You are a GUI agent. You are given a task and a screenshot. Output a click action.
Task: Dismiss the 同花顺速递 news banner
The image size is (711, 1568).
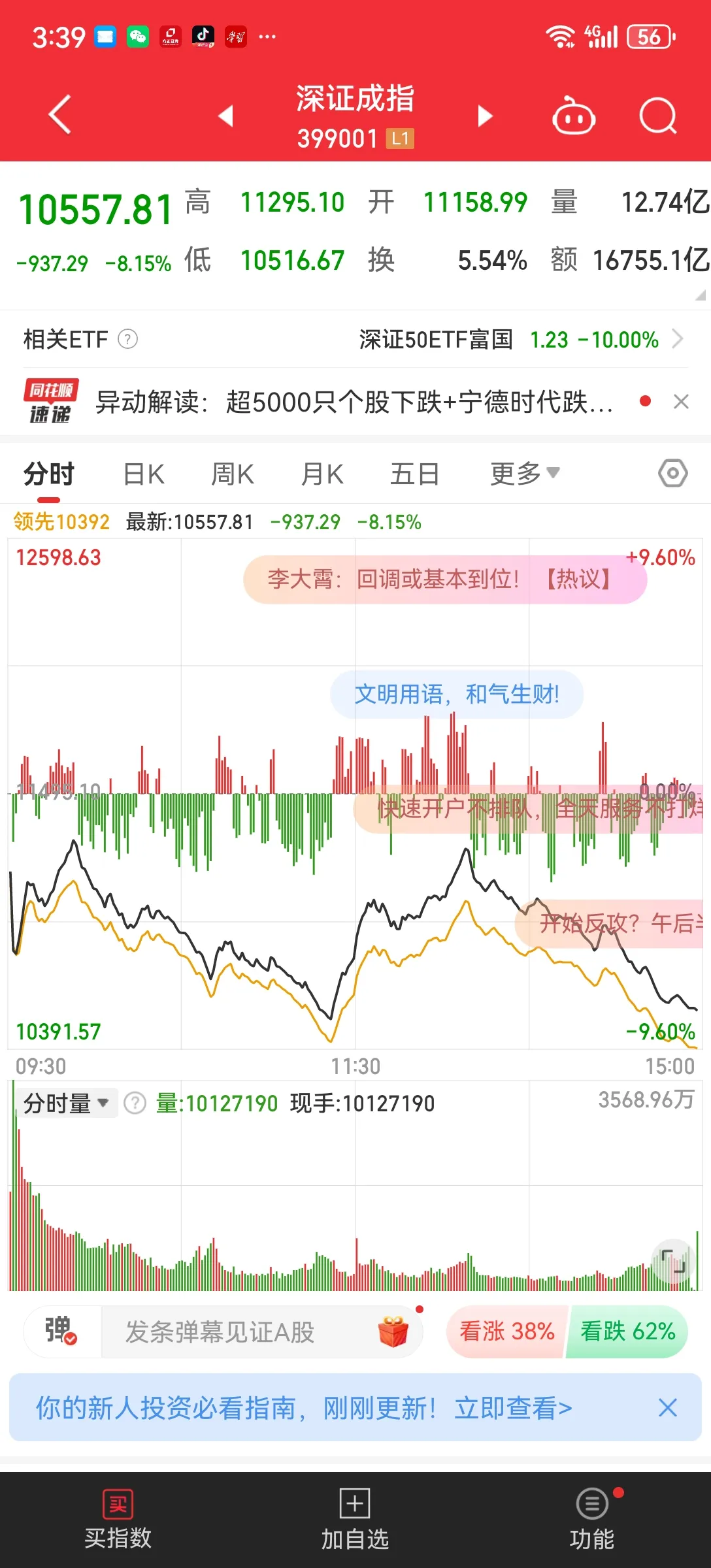681,402
